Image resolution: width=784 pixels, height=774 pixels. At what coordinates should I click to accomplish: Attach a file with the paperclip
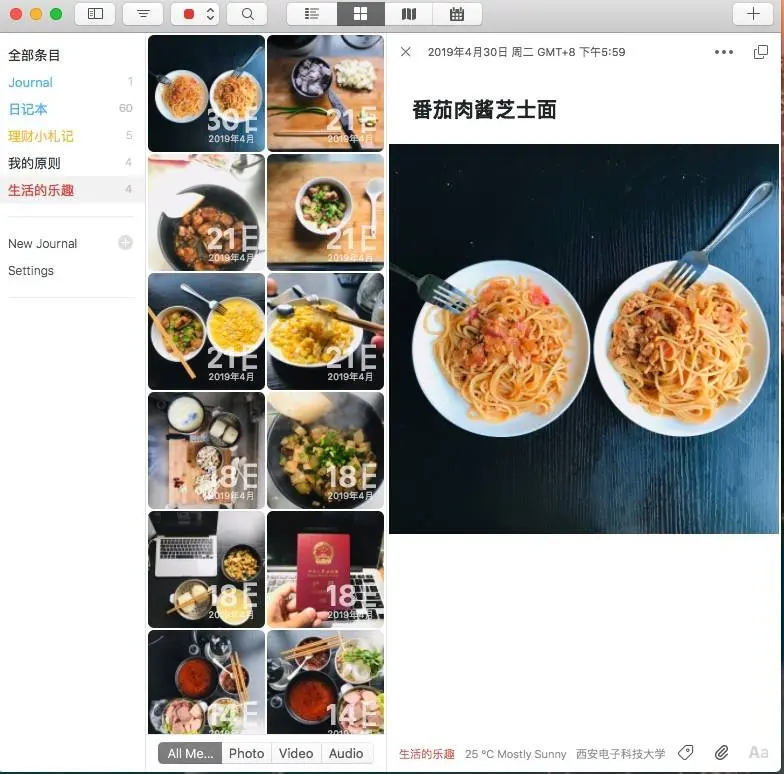(x=721, y=753)
